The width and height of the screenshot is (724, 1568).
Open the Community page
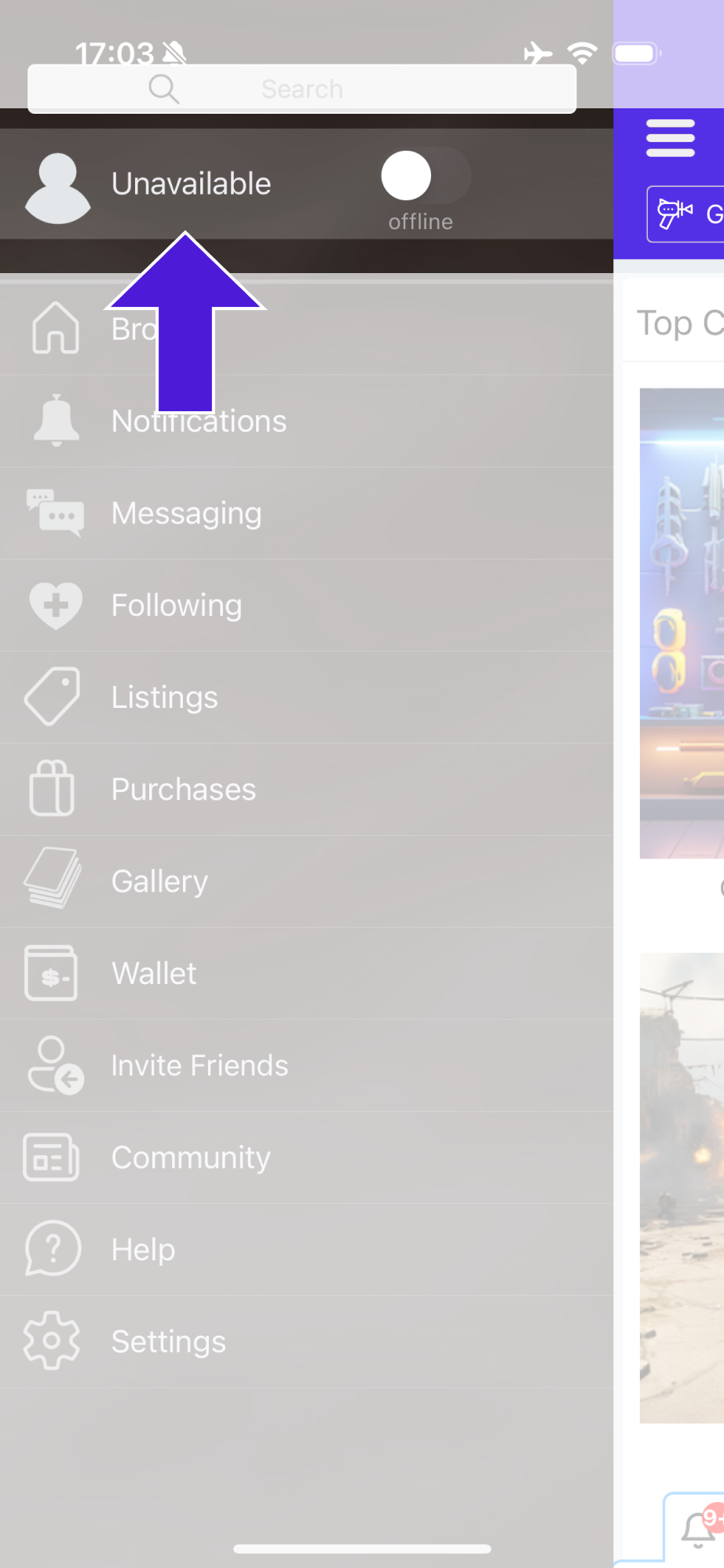(x=191, y=1158)
